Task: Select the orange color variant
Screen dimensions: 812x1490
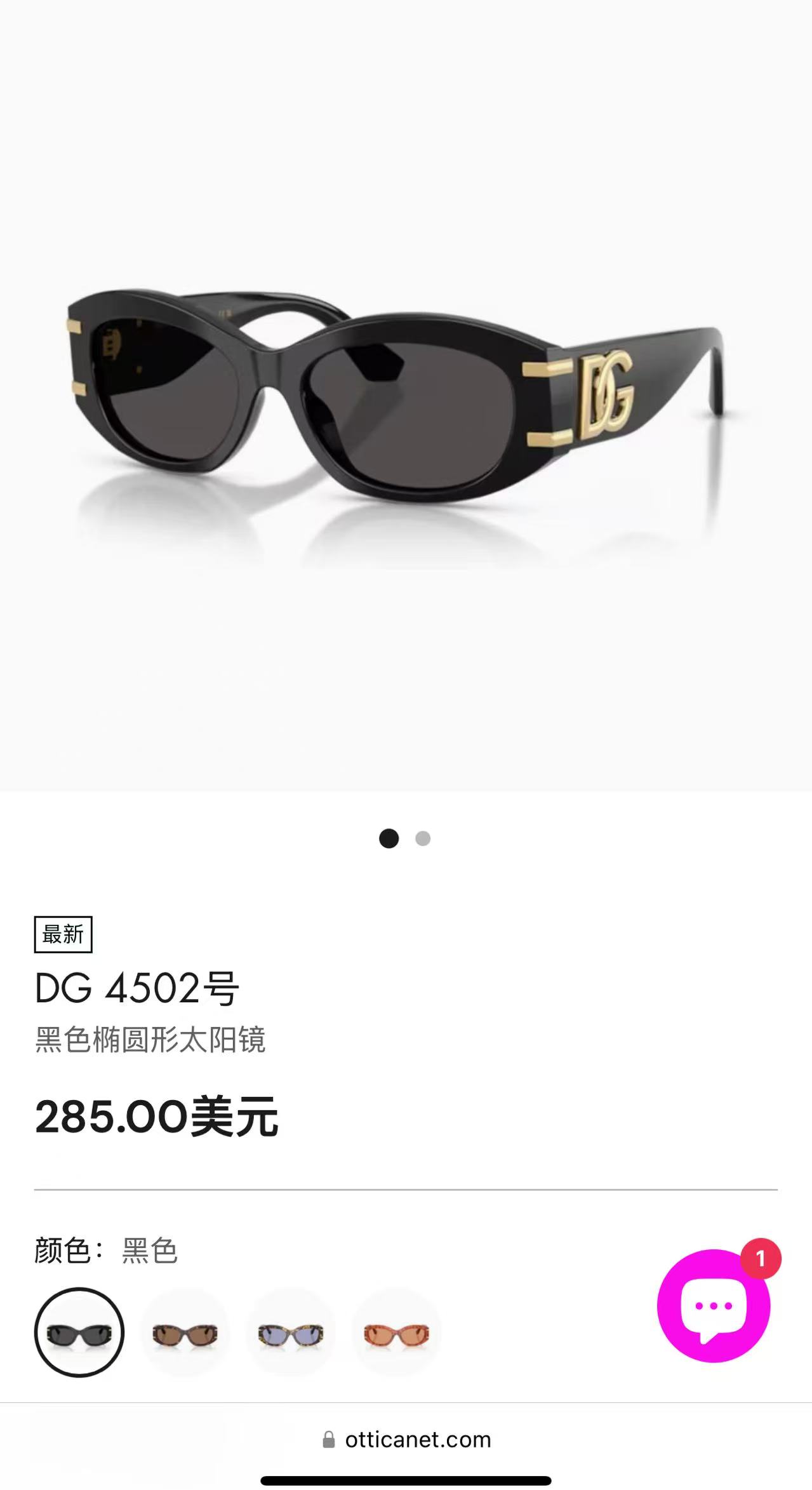Action: 396,1332
